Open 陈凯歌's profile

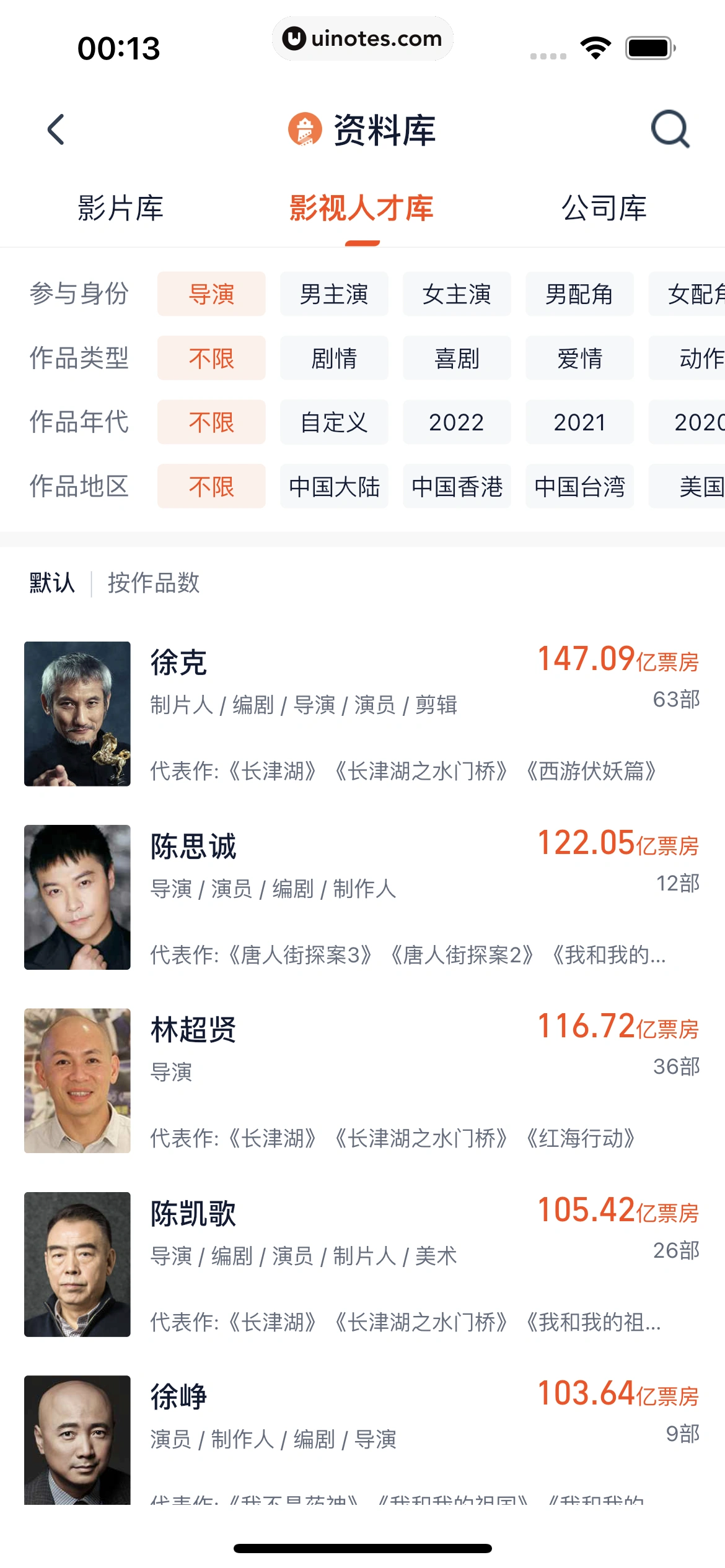pos(362,1264)
